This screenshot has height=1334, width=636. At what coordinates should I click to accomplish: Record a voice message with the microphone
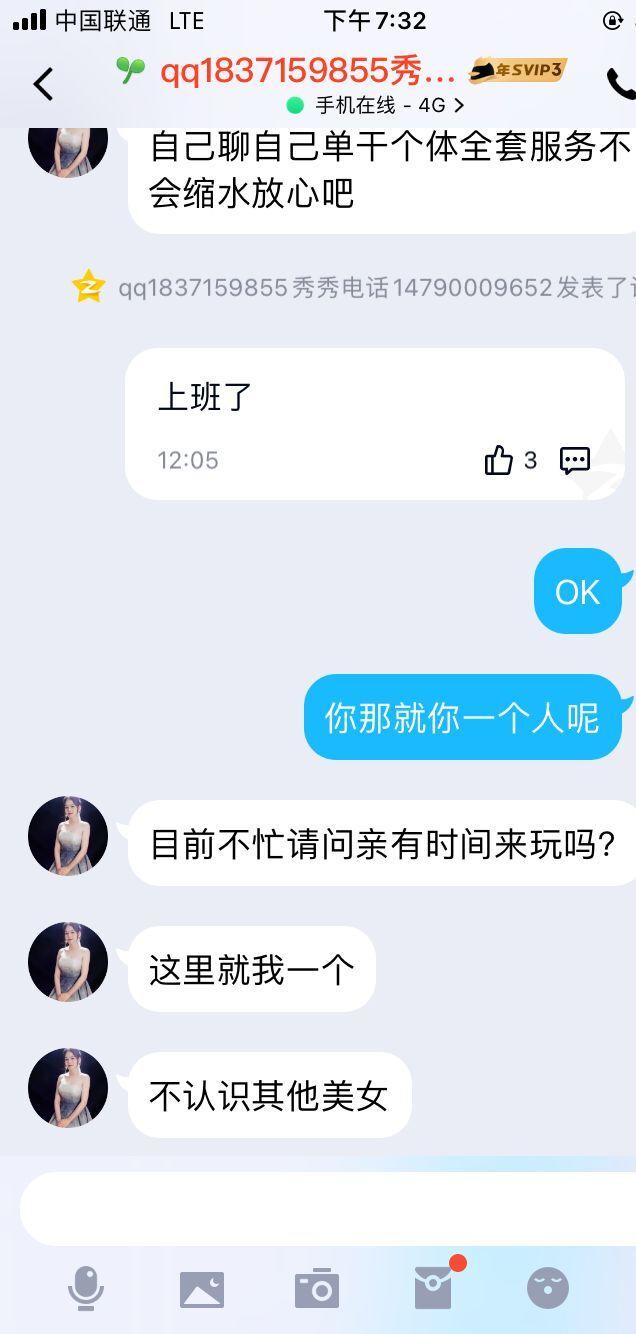coord(86,1288)
